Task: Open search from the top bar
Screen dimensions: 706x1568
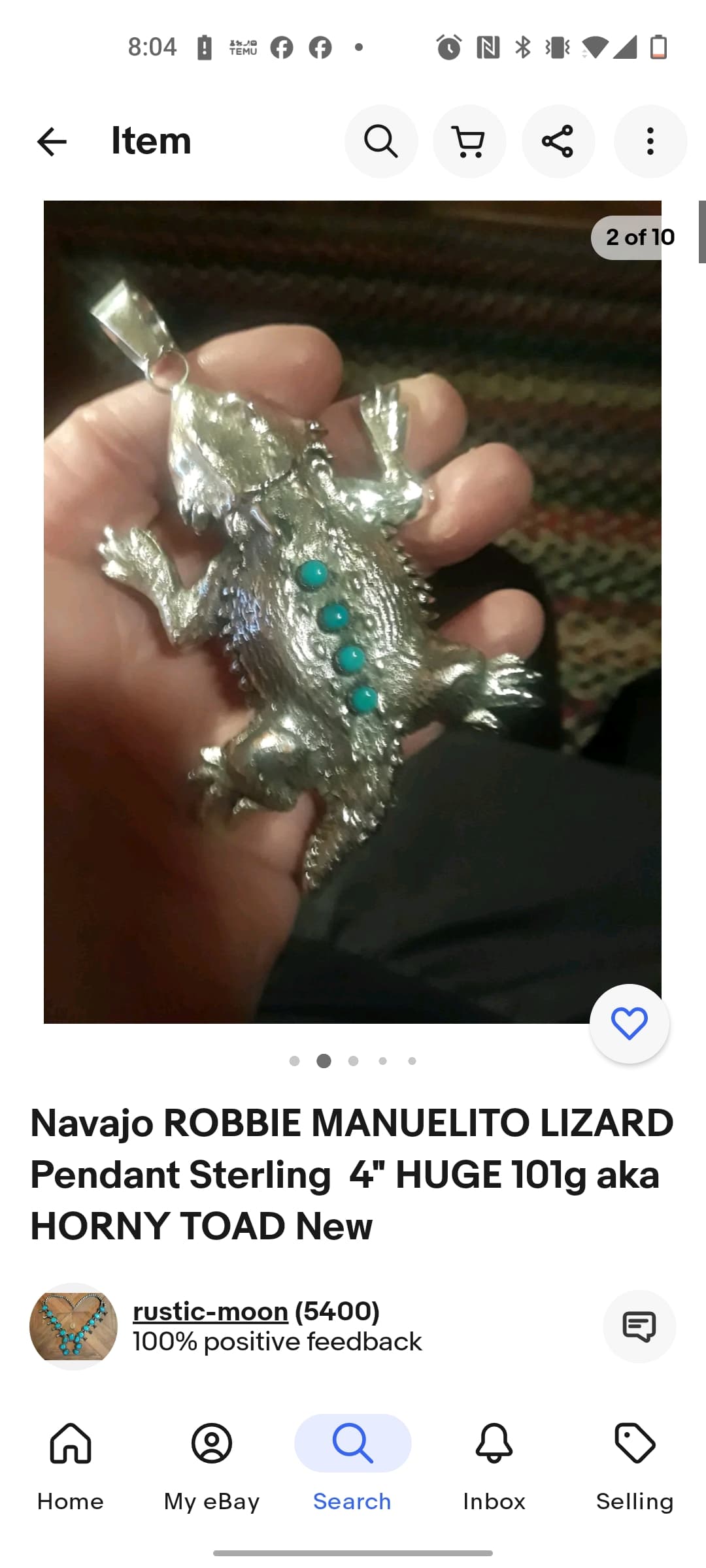Action: click(381, 141)
